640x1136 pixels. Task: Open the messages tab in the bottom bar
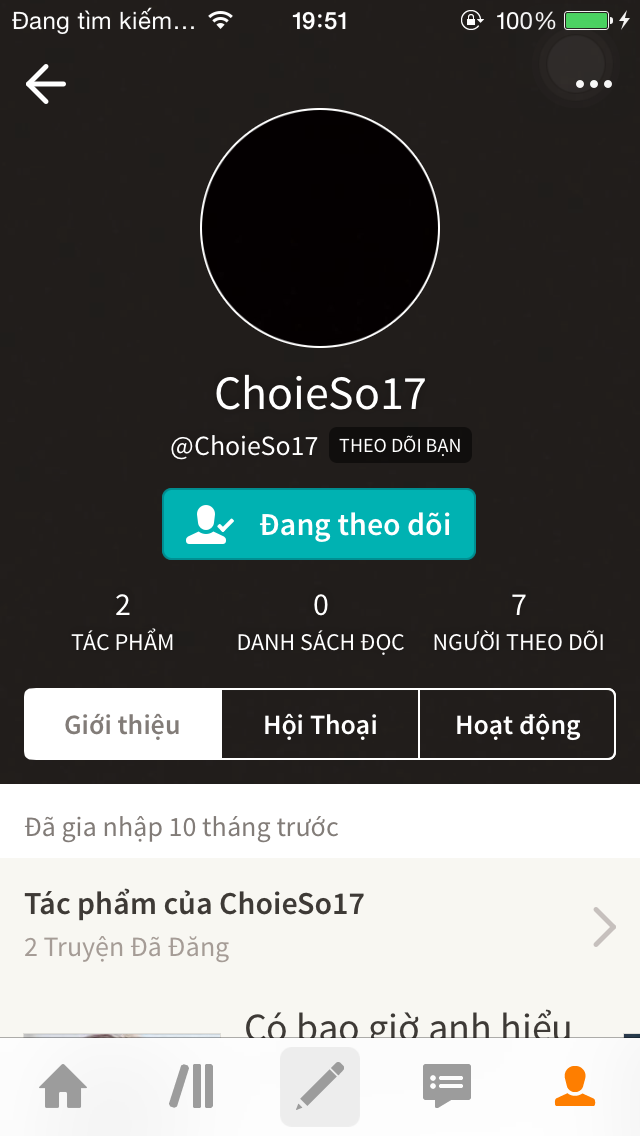coord(446,1086)
